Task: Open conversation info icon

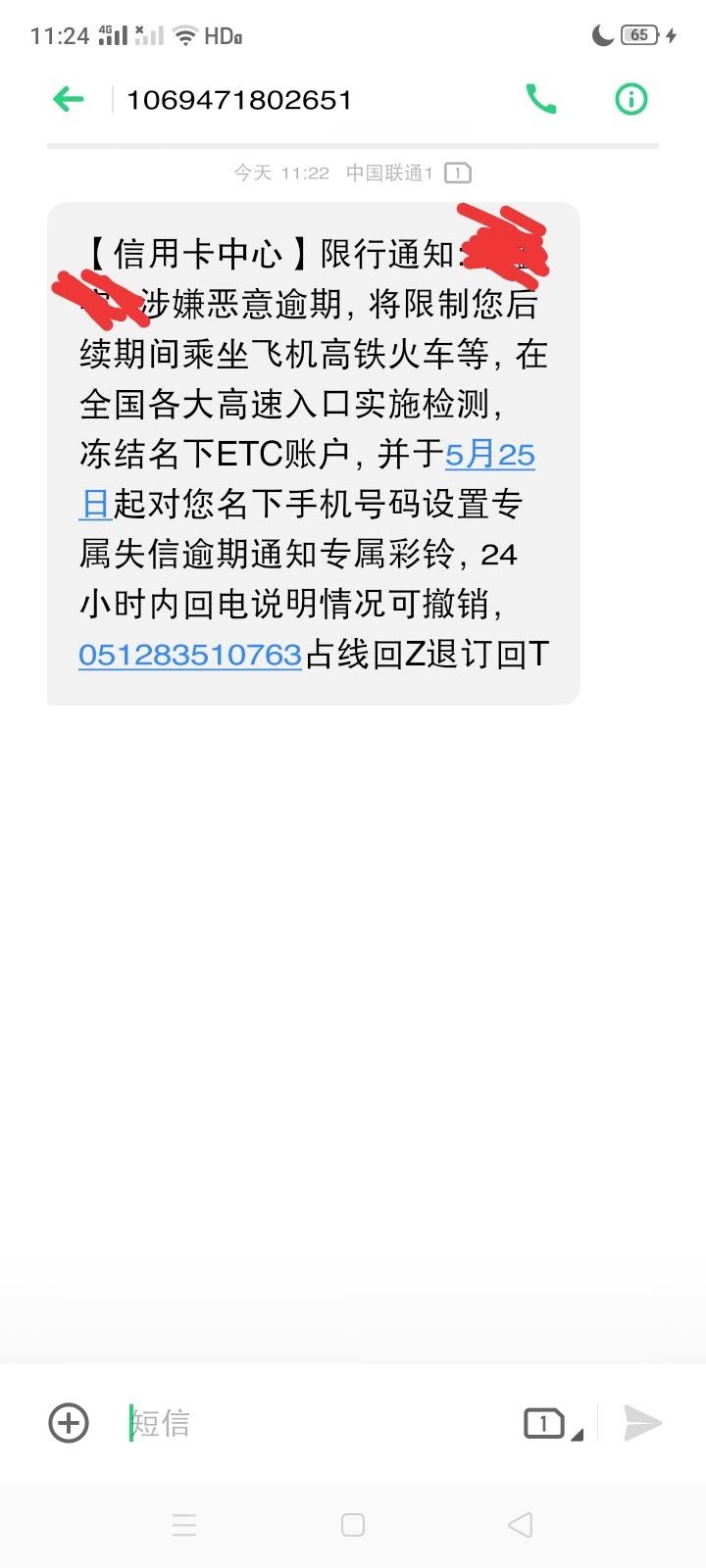Action: click(631, 99)
